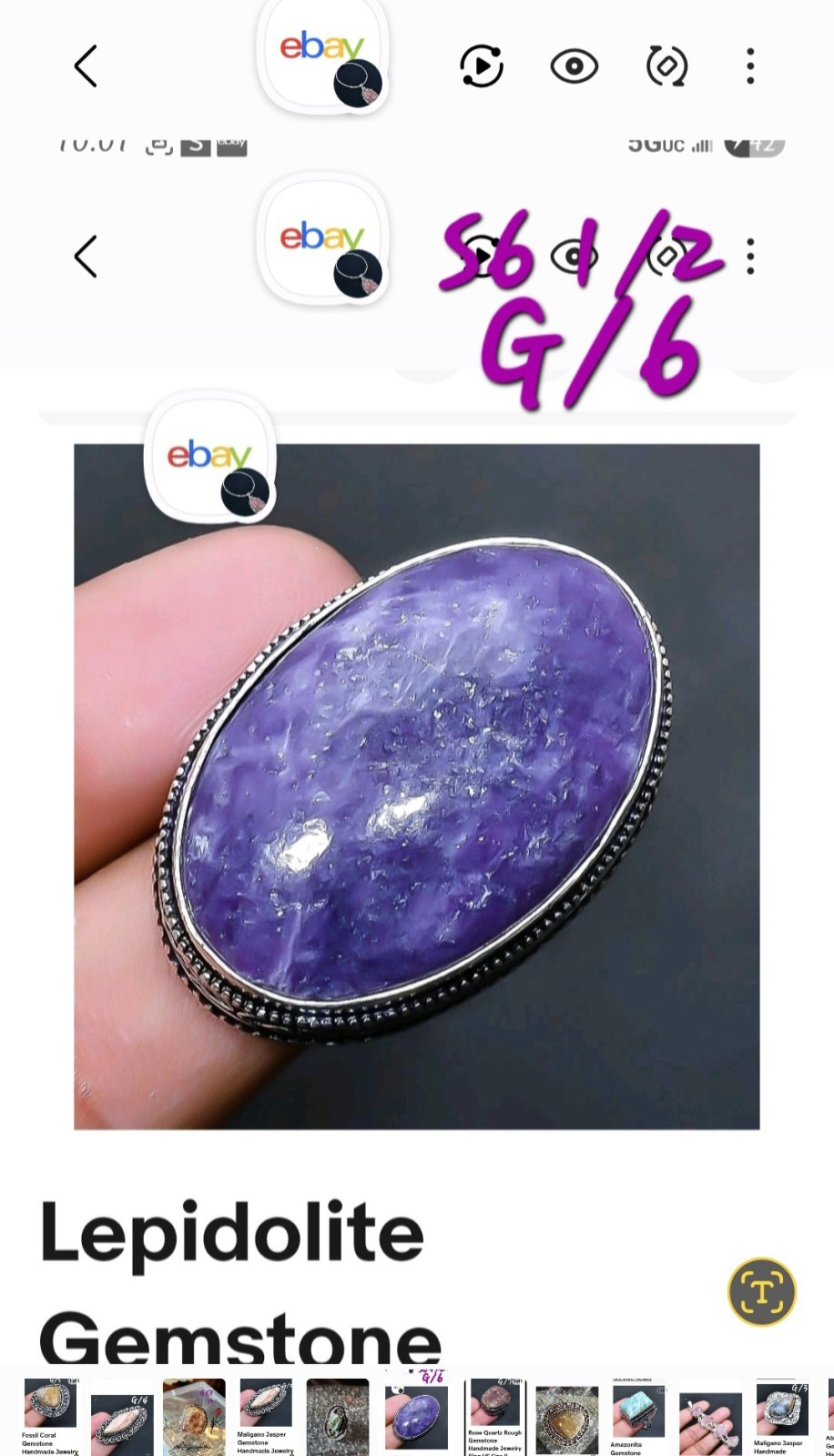Tap the yellow extract text button
Viewport: 834px width, 1456px height.
click(x=762, y=1291)
